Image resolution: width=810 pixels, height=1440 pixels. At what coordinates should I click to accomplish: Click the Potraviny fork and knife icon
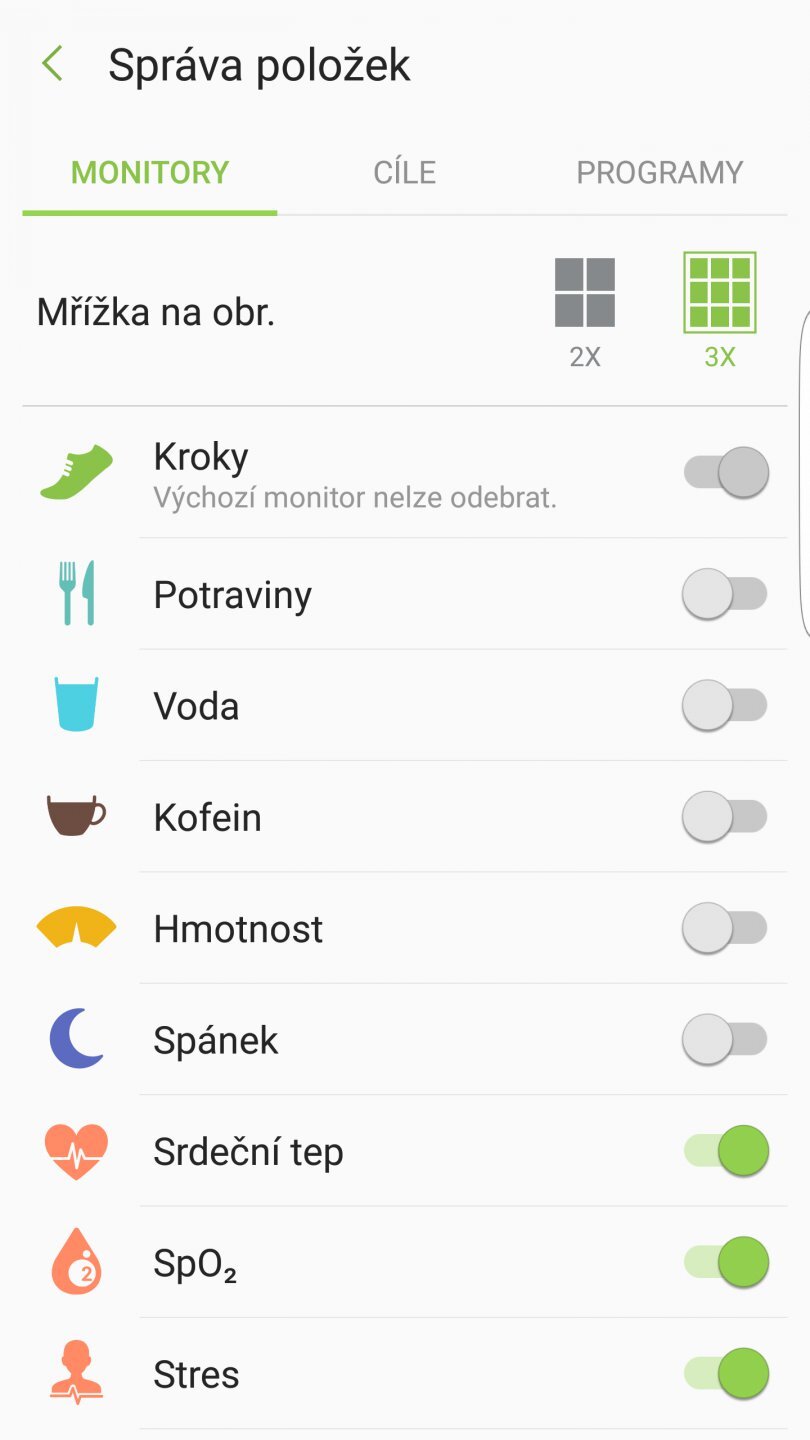tap(76, 594)
